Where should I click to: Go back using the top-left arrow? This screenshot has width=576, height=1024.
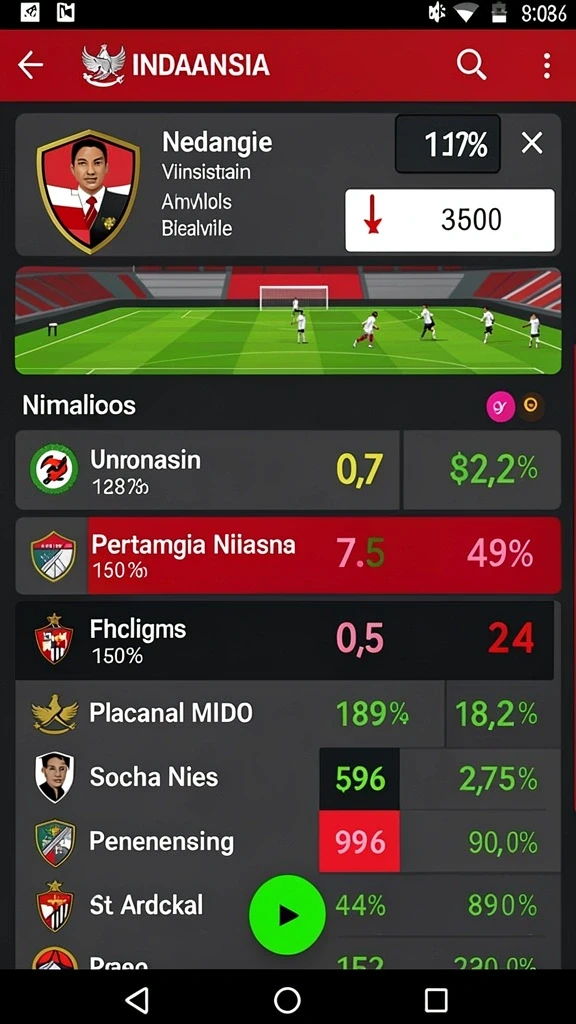pos(31,65)
